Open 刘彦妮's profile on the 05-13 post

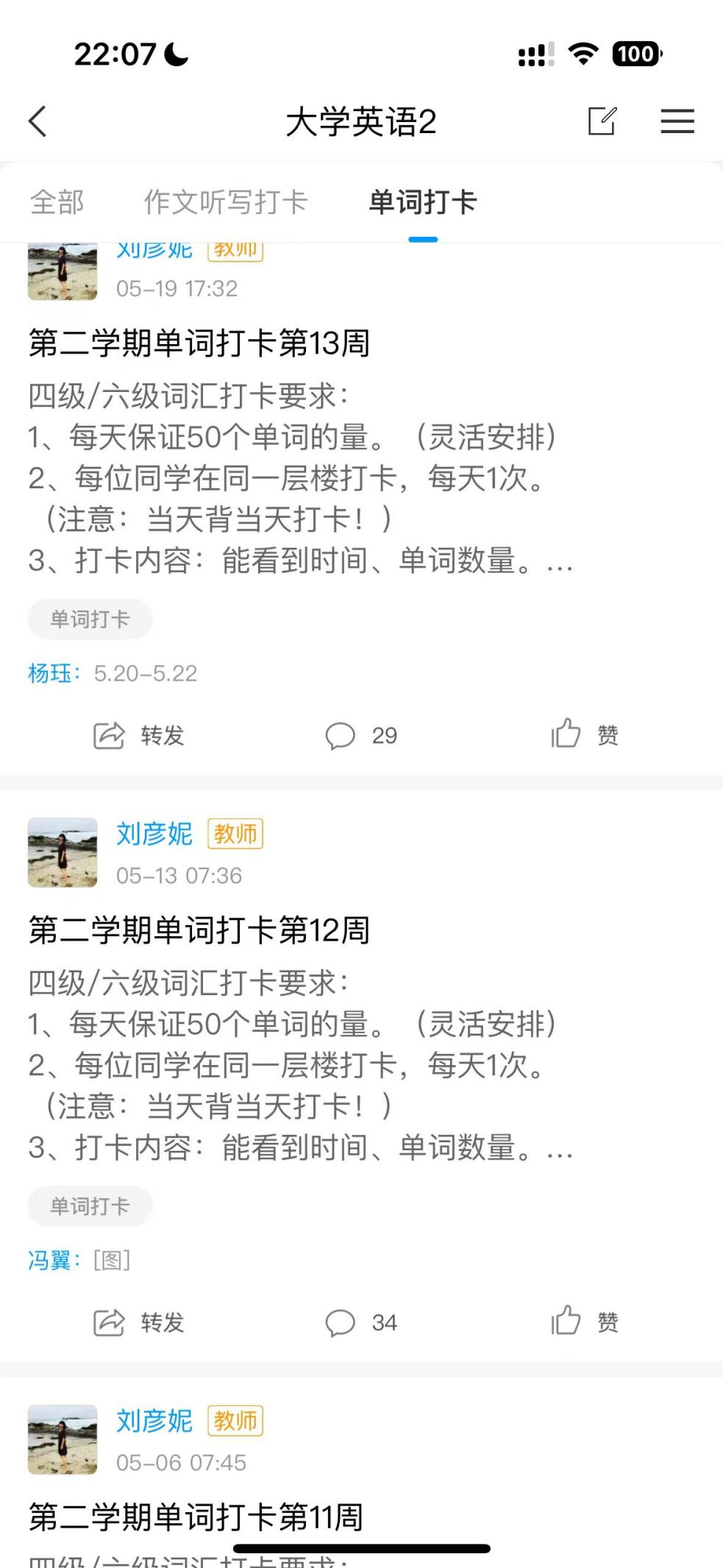(154, 834)
